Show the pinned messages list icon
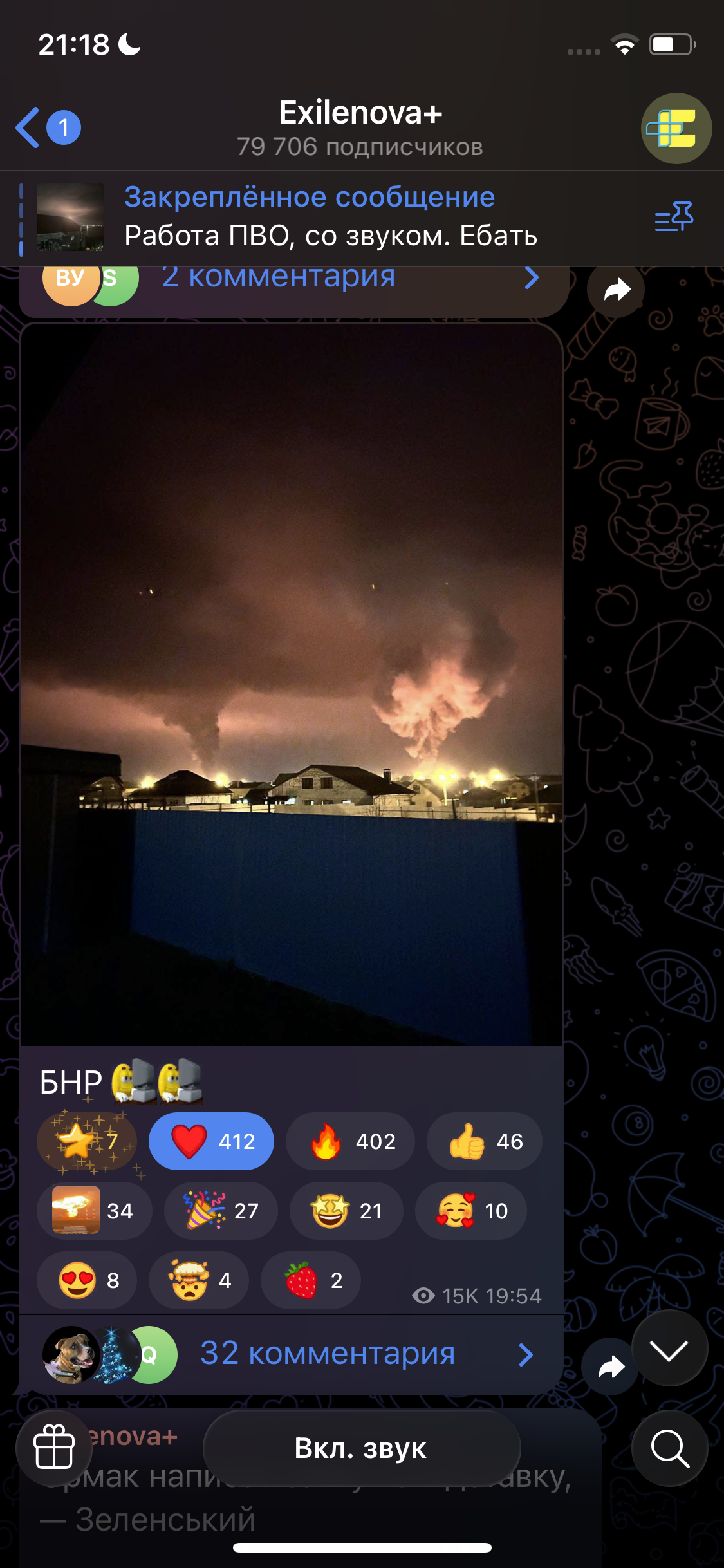The image size is (724, 1568). tap(673, 218)
